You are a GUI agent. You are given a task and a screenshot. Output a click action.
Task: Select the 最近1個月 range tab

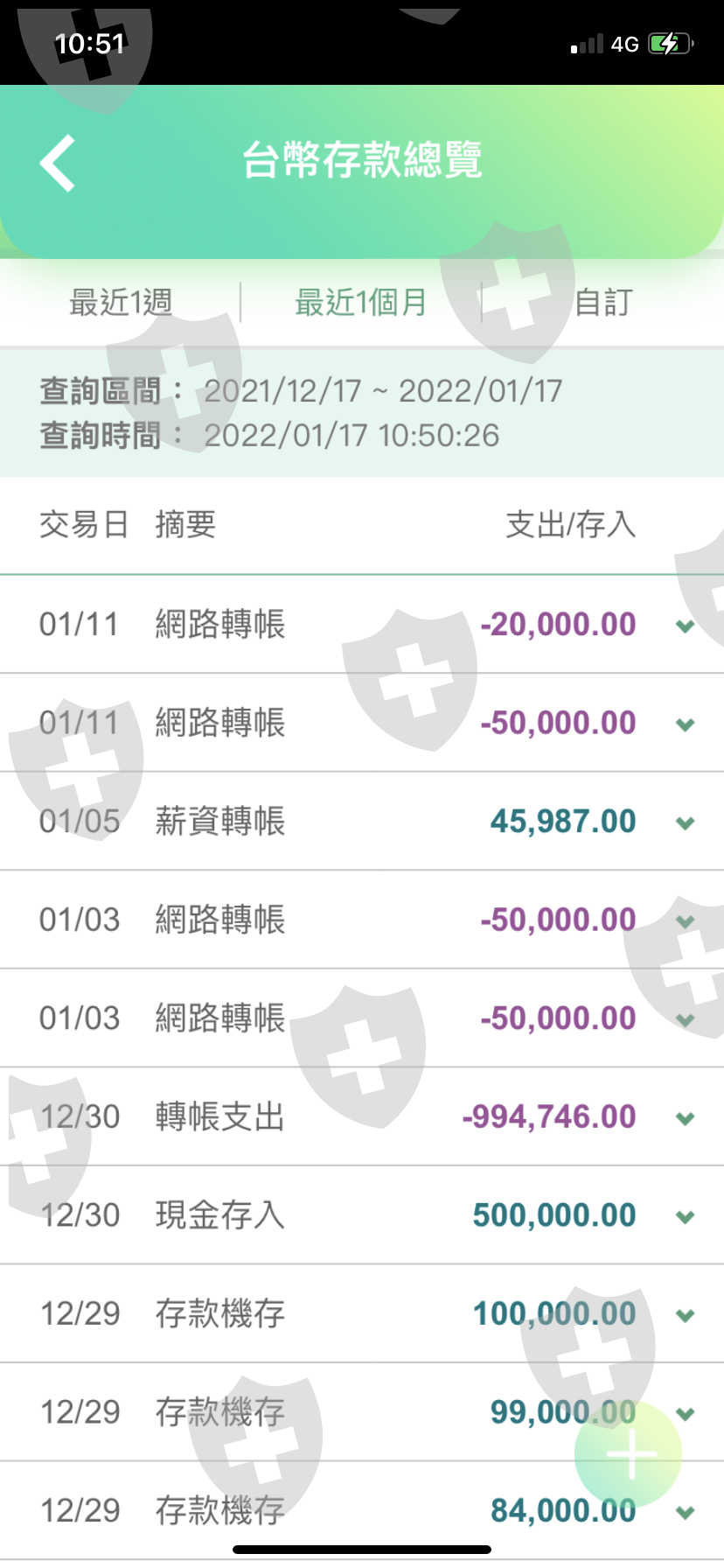click(360, 303)
